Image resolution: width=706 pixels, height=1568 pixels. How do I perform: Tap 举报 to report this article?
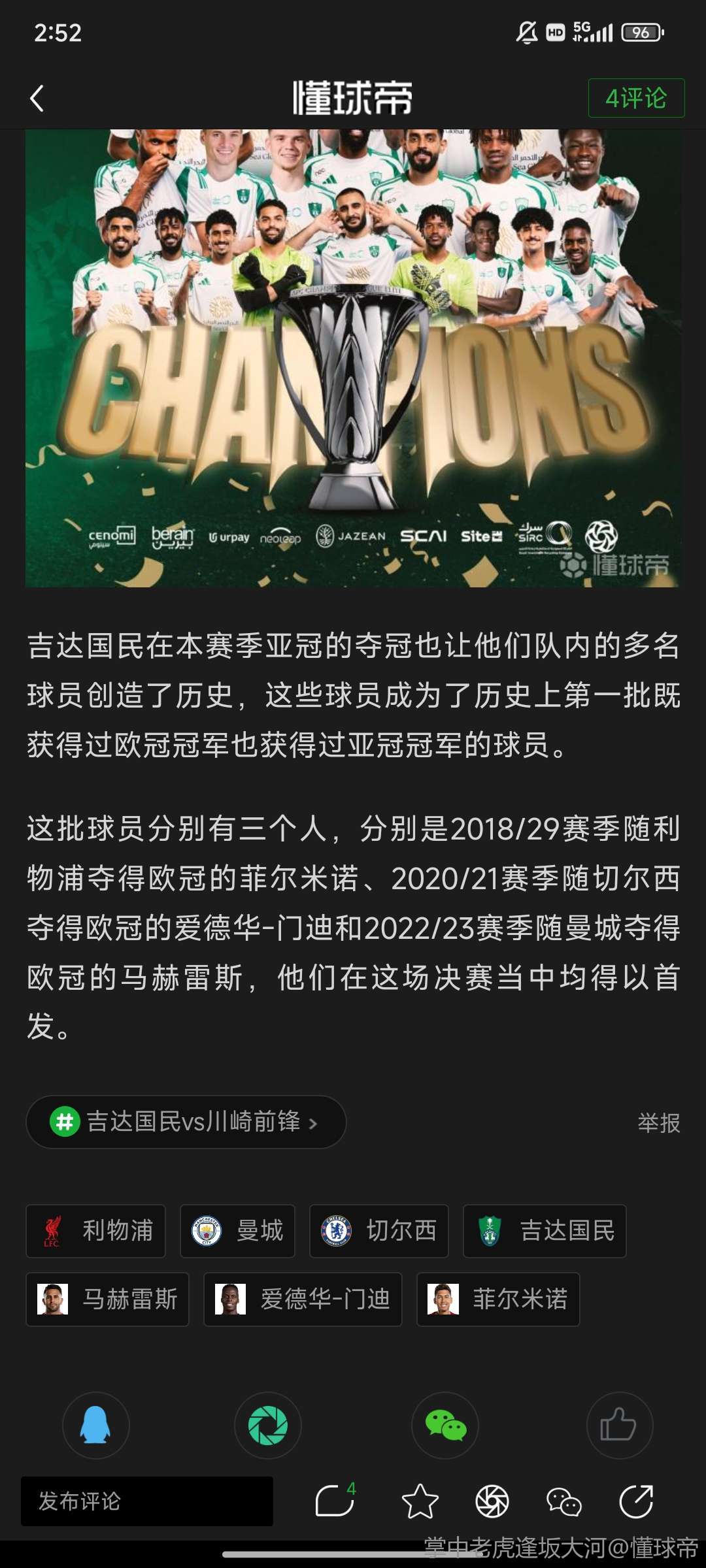658,1123
